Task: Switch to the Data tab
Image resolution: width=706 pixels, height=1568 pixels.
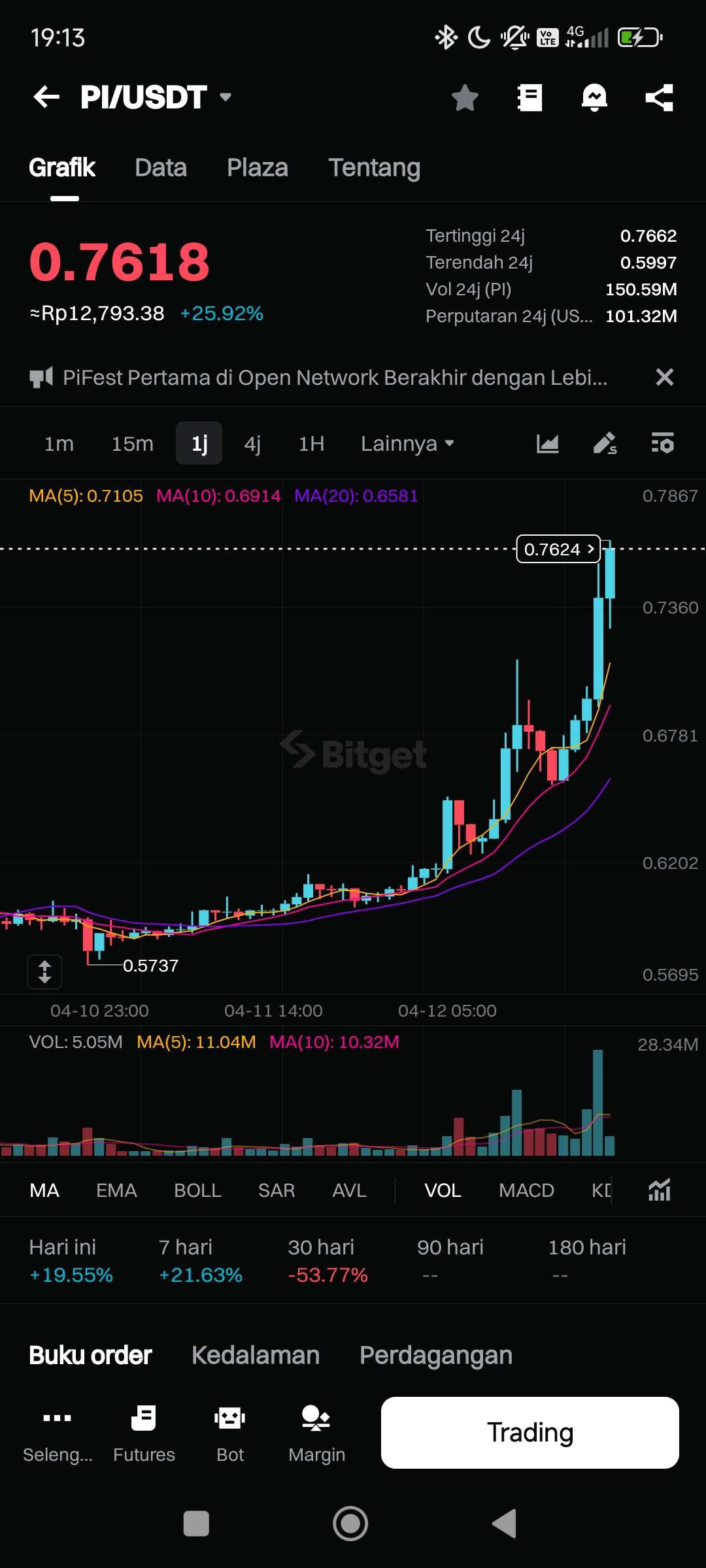Action: pyautogui.click(x=161, y=168)
